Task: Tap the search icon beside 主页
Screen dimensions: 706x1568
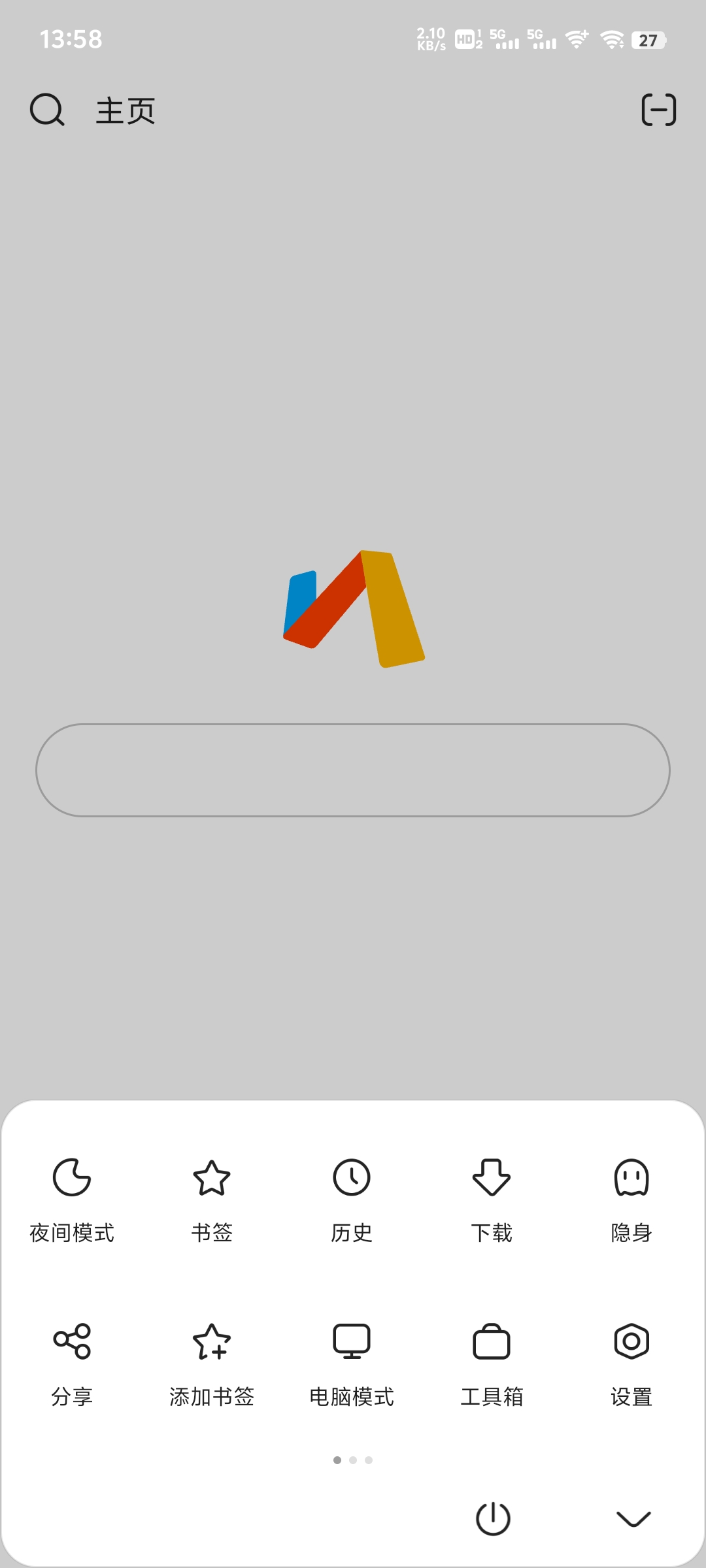Action: click(47, 110)
